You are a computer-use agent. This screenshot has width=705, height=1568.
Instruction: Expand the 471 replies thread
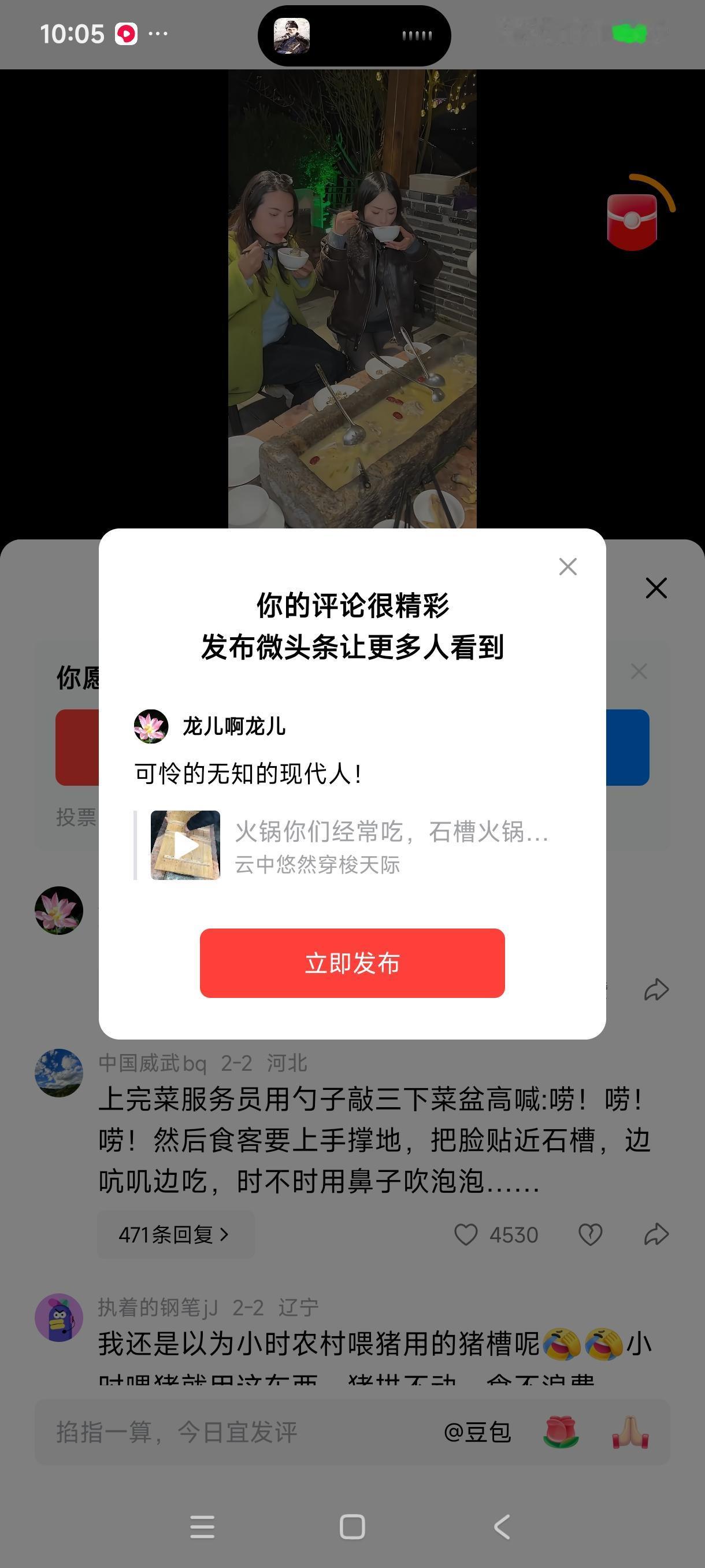[173, 1234]
